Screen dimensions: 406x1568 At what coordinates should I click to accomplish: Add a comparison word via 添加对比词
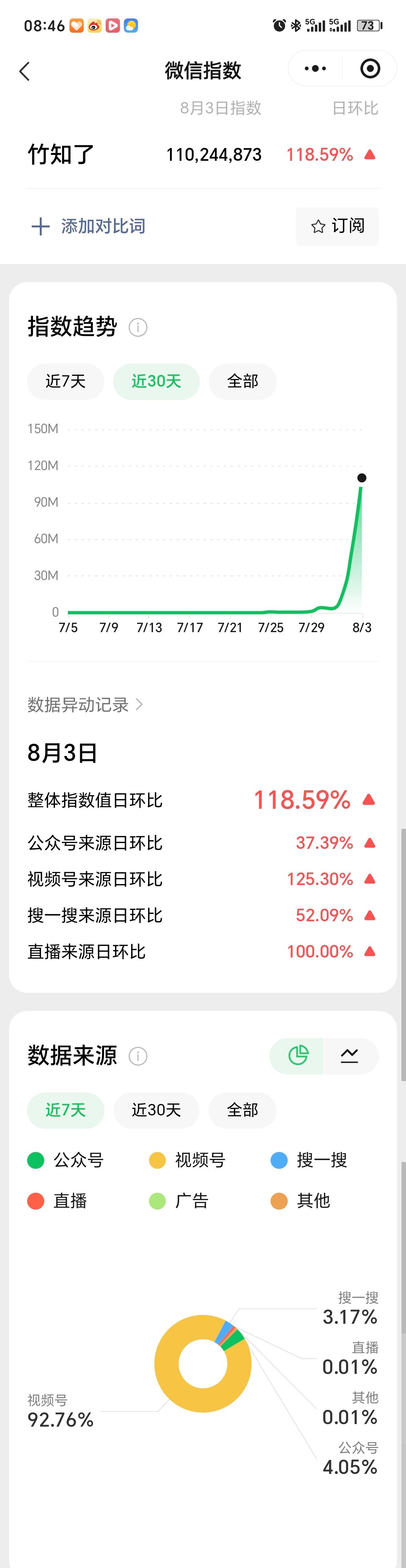(88, 226)
